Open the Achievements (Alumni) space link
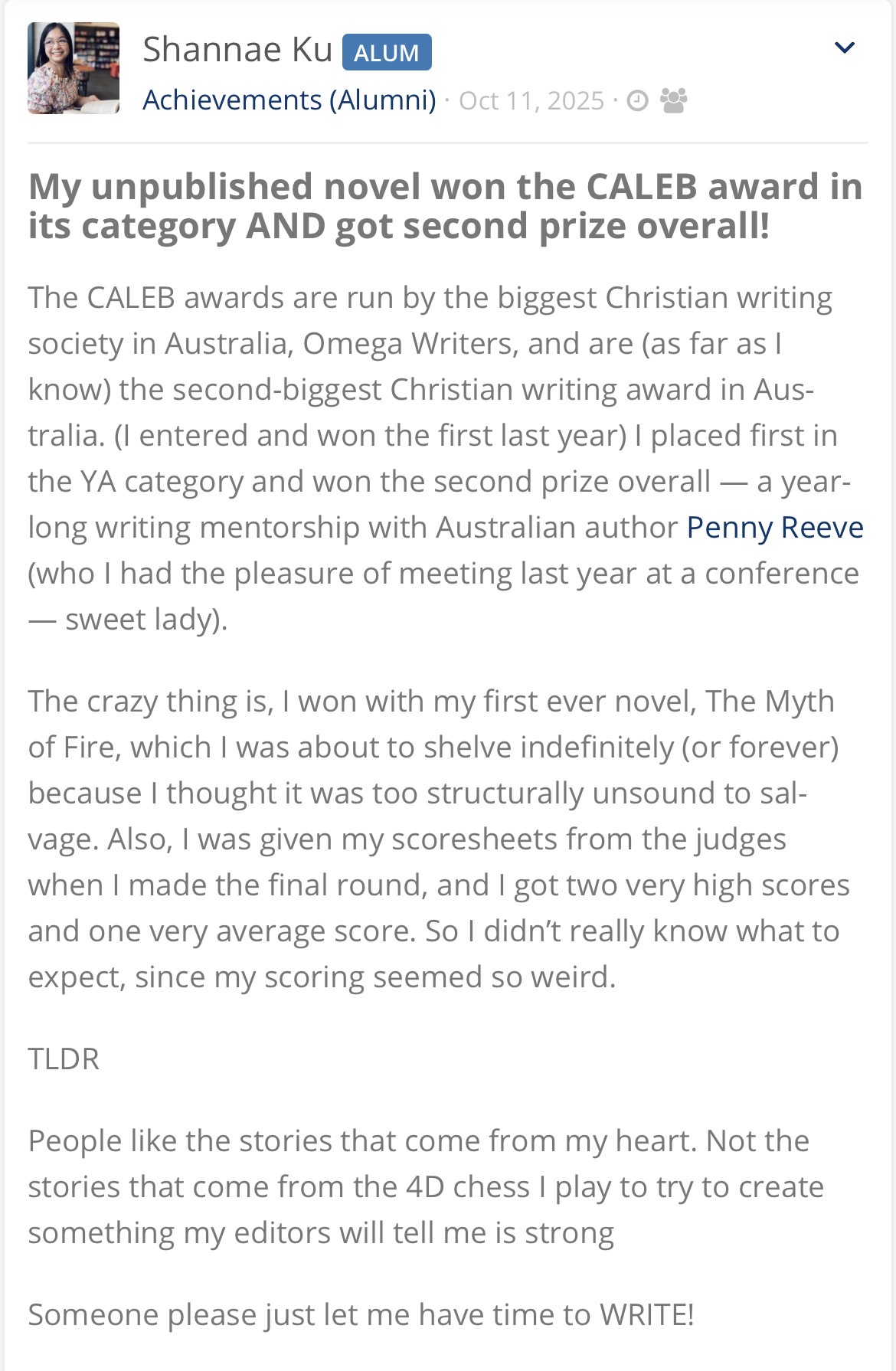The width and height of the screenshot is (896, 1371). click(289, 100)
